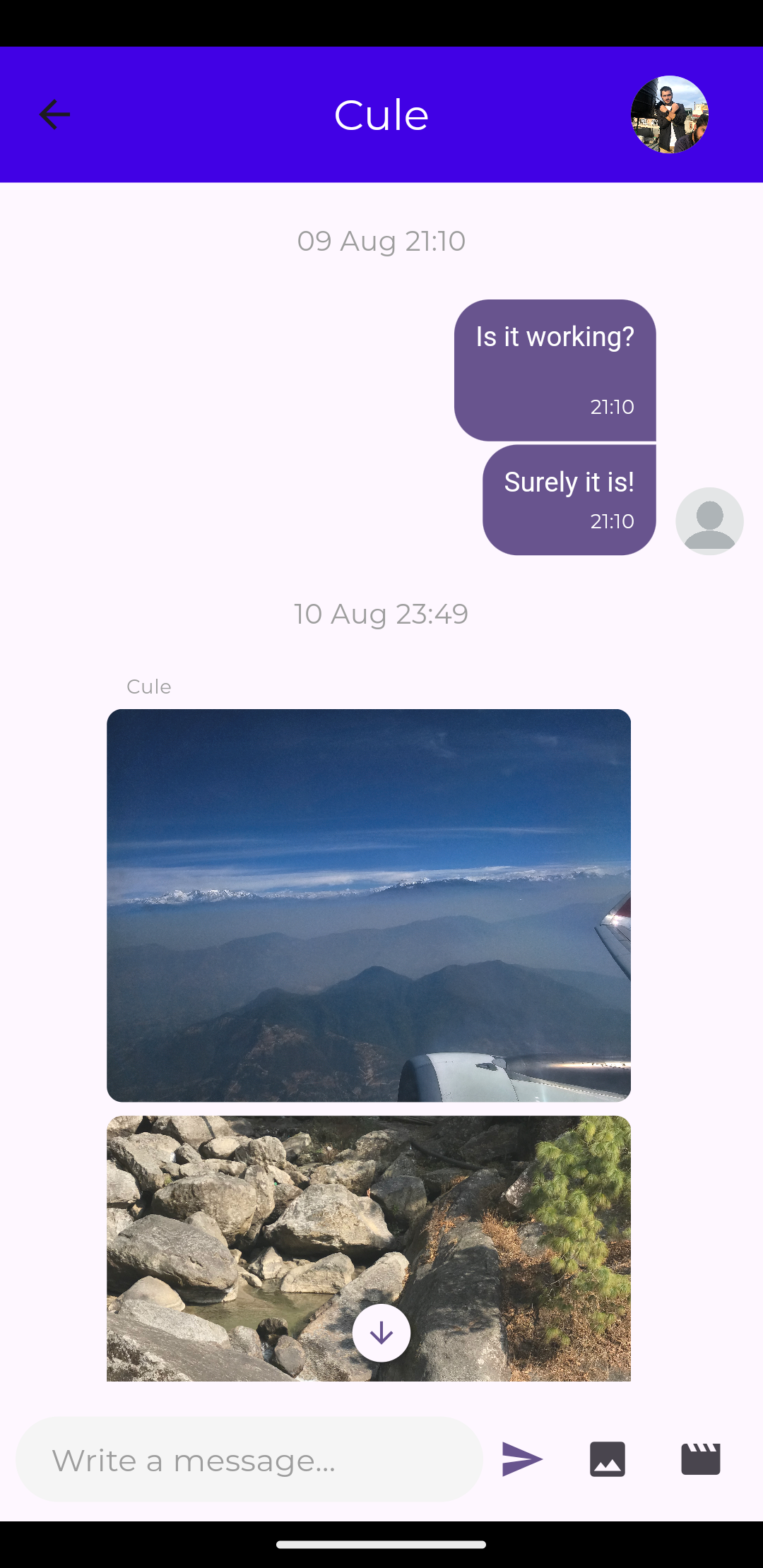Attach an image using the picture icon
The image size is (763, 1568).
(x=608, y=1459)
